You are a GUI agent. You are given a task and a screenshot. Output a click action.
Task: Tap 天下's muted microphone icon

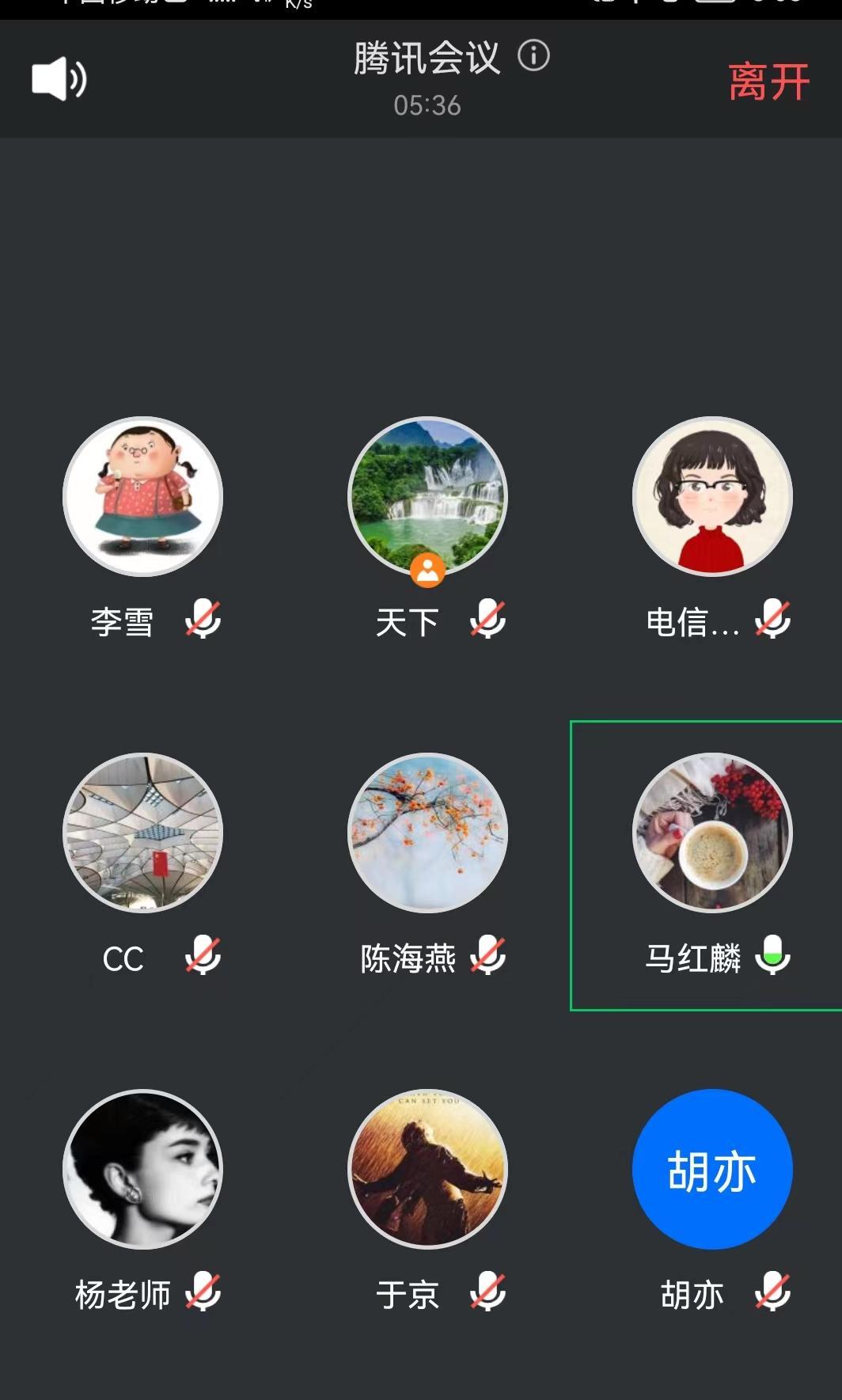click(488, 620)
